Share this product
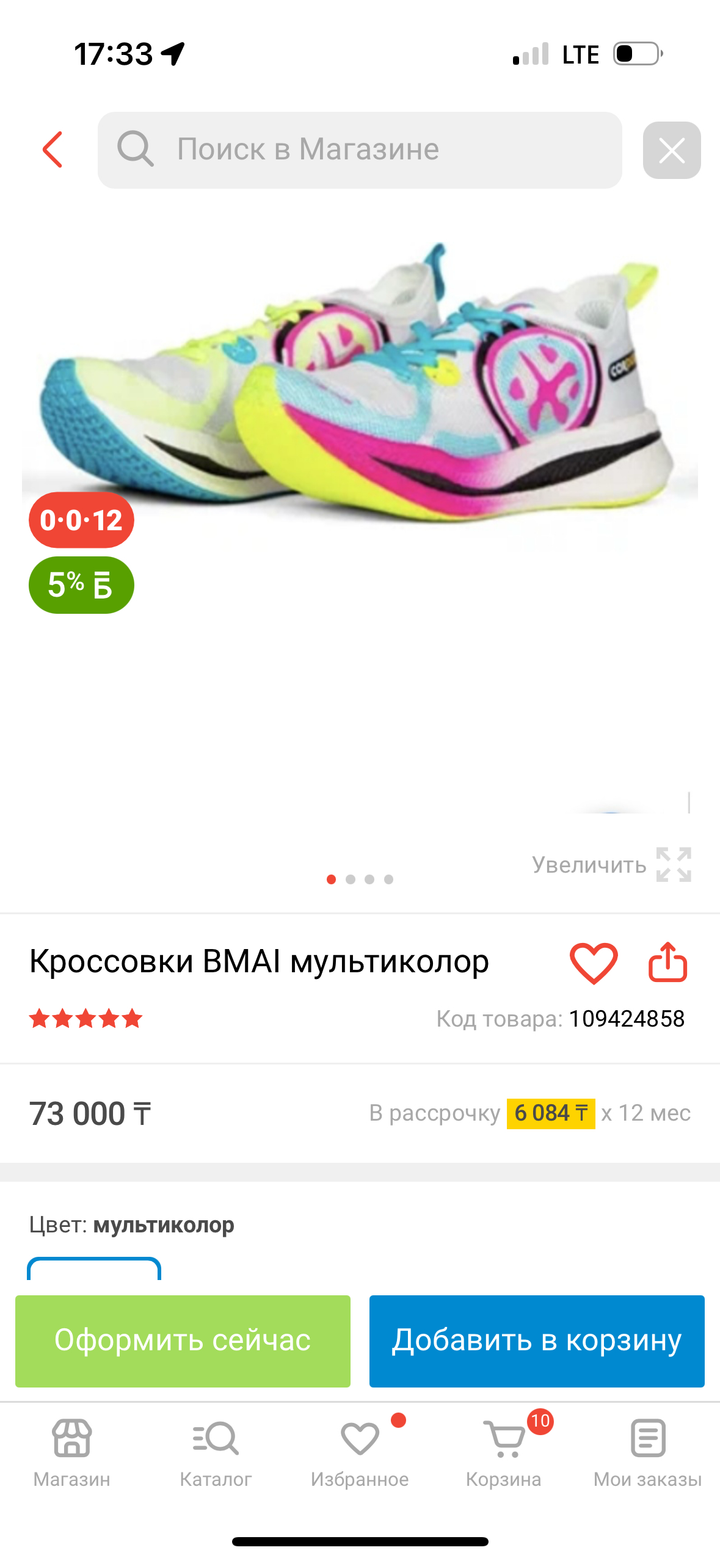Screen dimensions: 720x1561 (x=668, y=963)
